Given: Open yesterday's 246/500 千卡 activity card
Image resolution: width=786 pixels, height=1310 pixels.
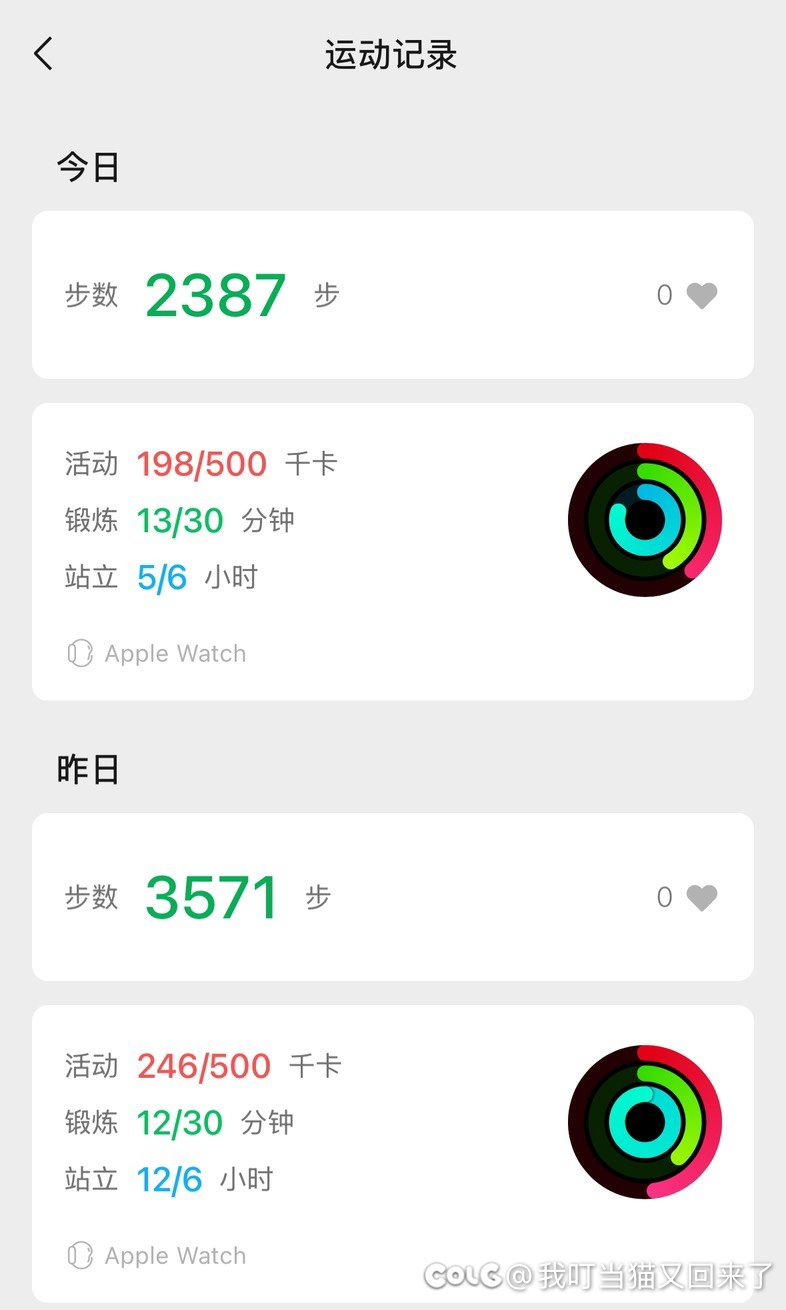Looking at the screenshot, I should pos(393,1154).
